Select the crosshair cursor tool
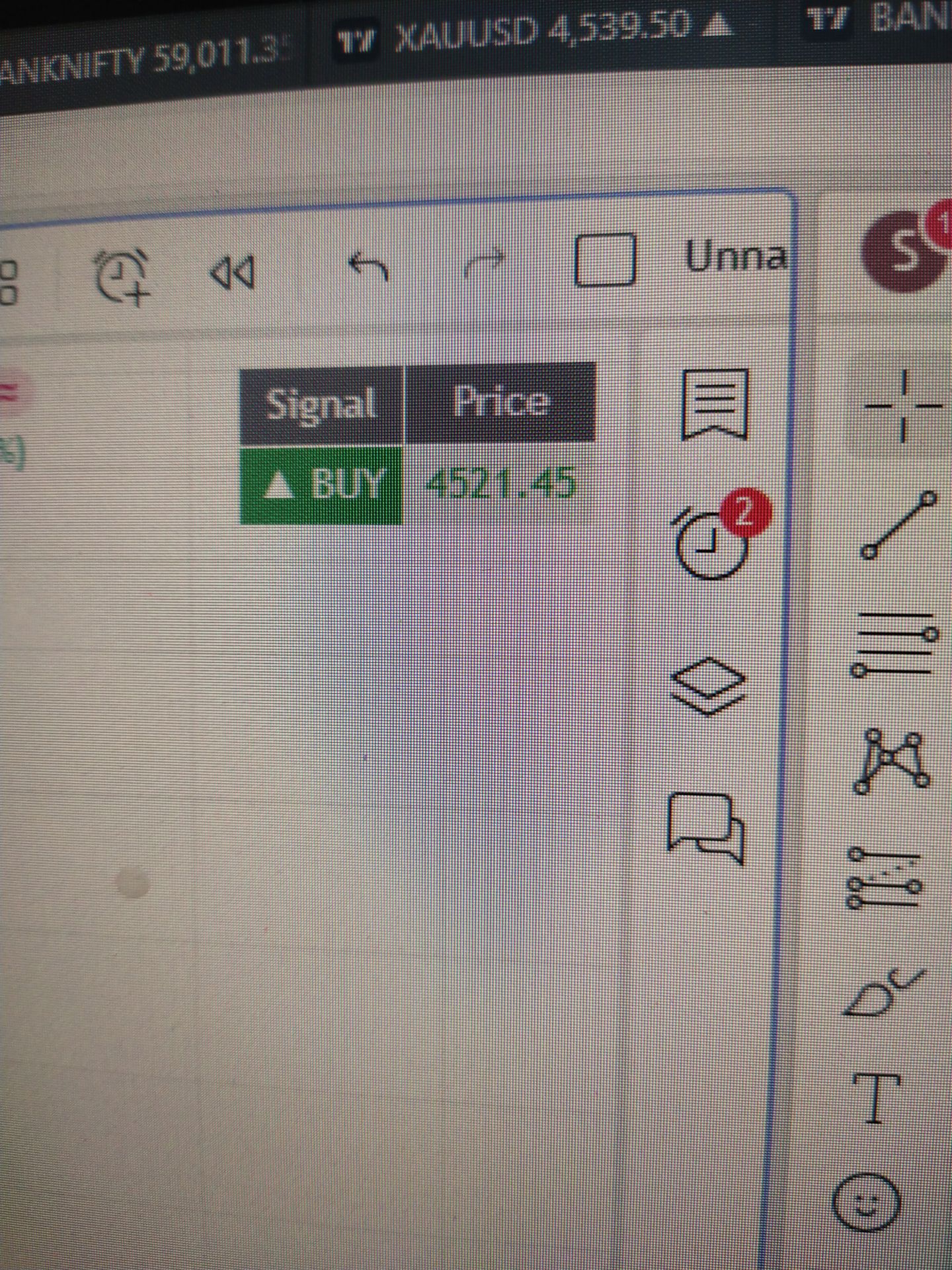This screenshot has height=1270, width=952. (904, 404)
